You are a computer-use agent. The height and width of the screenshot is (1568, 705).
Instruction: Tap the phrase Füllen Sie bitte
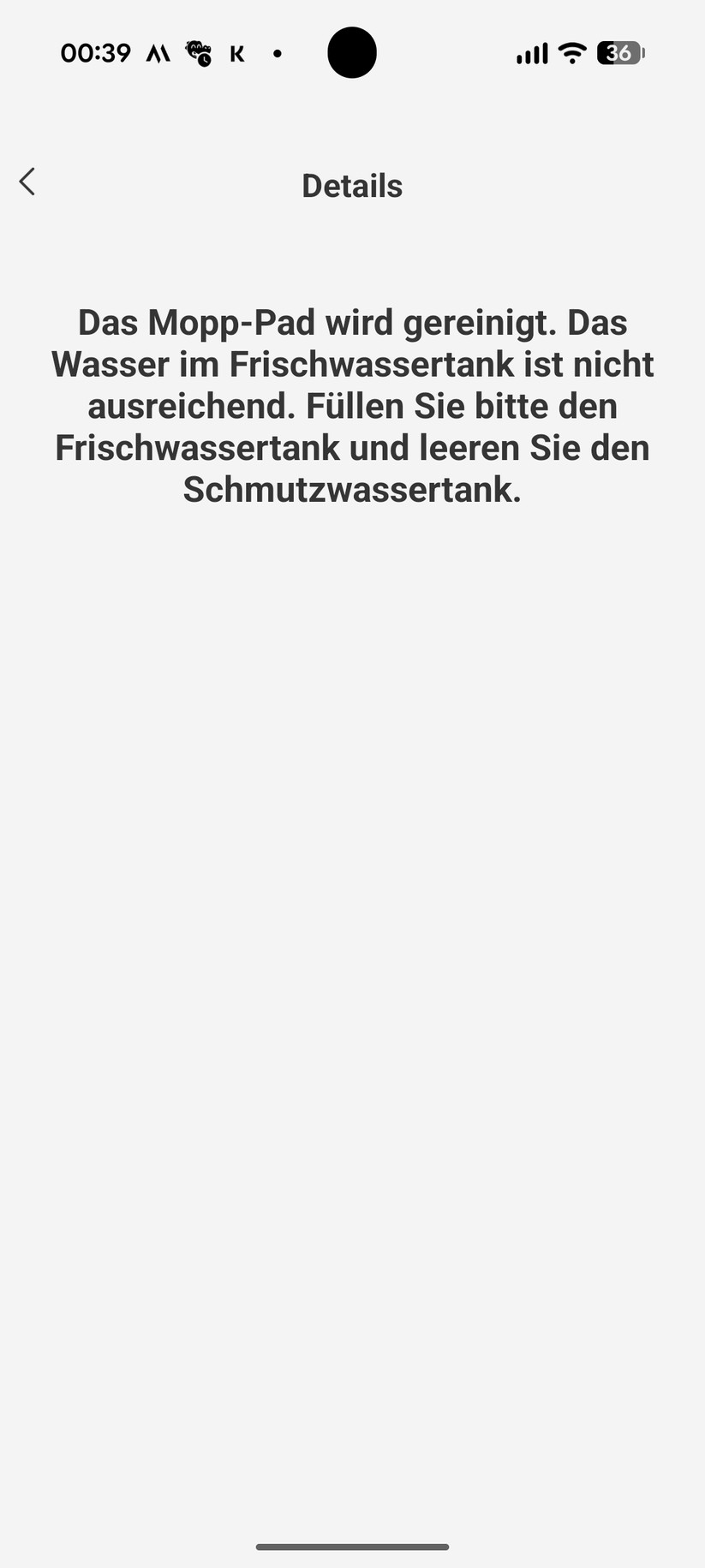tap(431, 406)
